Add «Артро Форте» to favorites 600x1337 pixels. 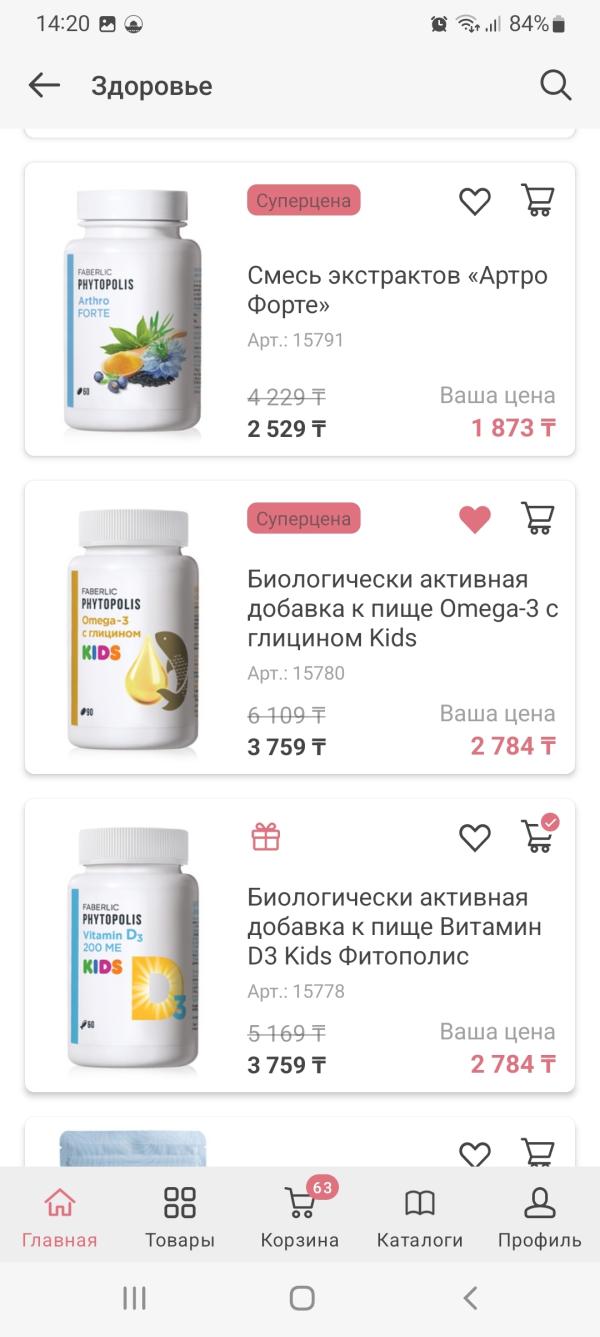[x=475, y=201]
